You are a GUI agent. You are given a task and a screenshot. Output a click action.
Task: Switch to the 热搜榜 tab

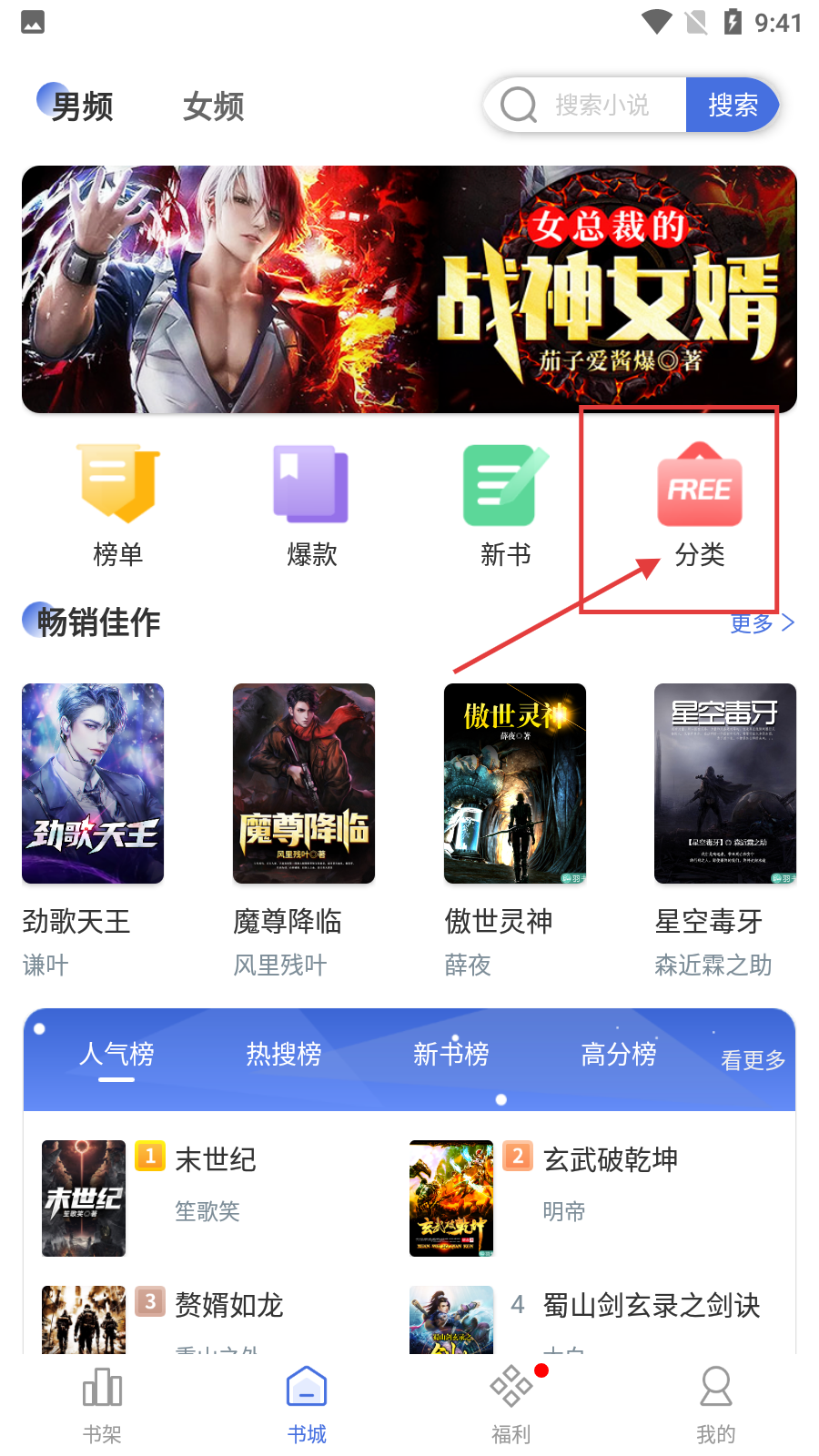click(284, 1054)
